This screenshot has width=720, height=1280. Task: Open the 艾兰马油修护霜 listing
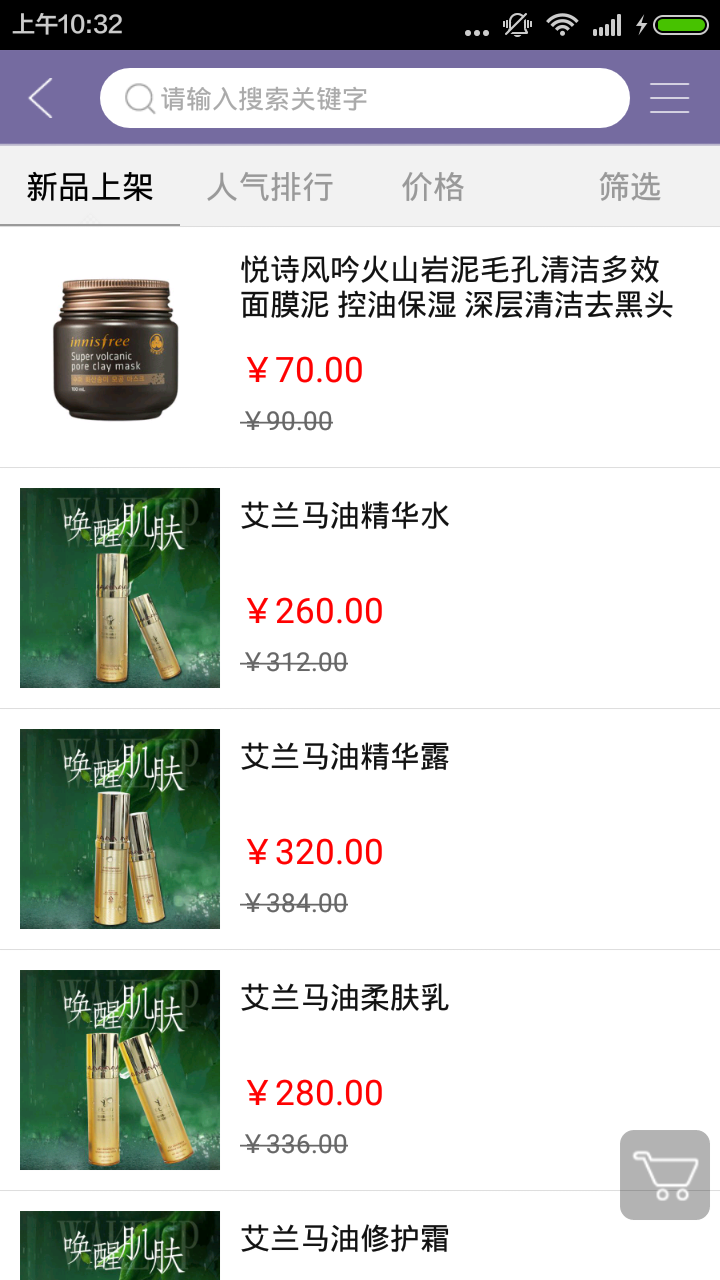click(x=346, y=1240)
